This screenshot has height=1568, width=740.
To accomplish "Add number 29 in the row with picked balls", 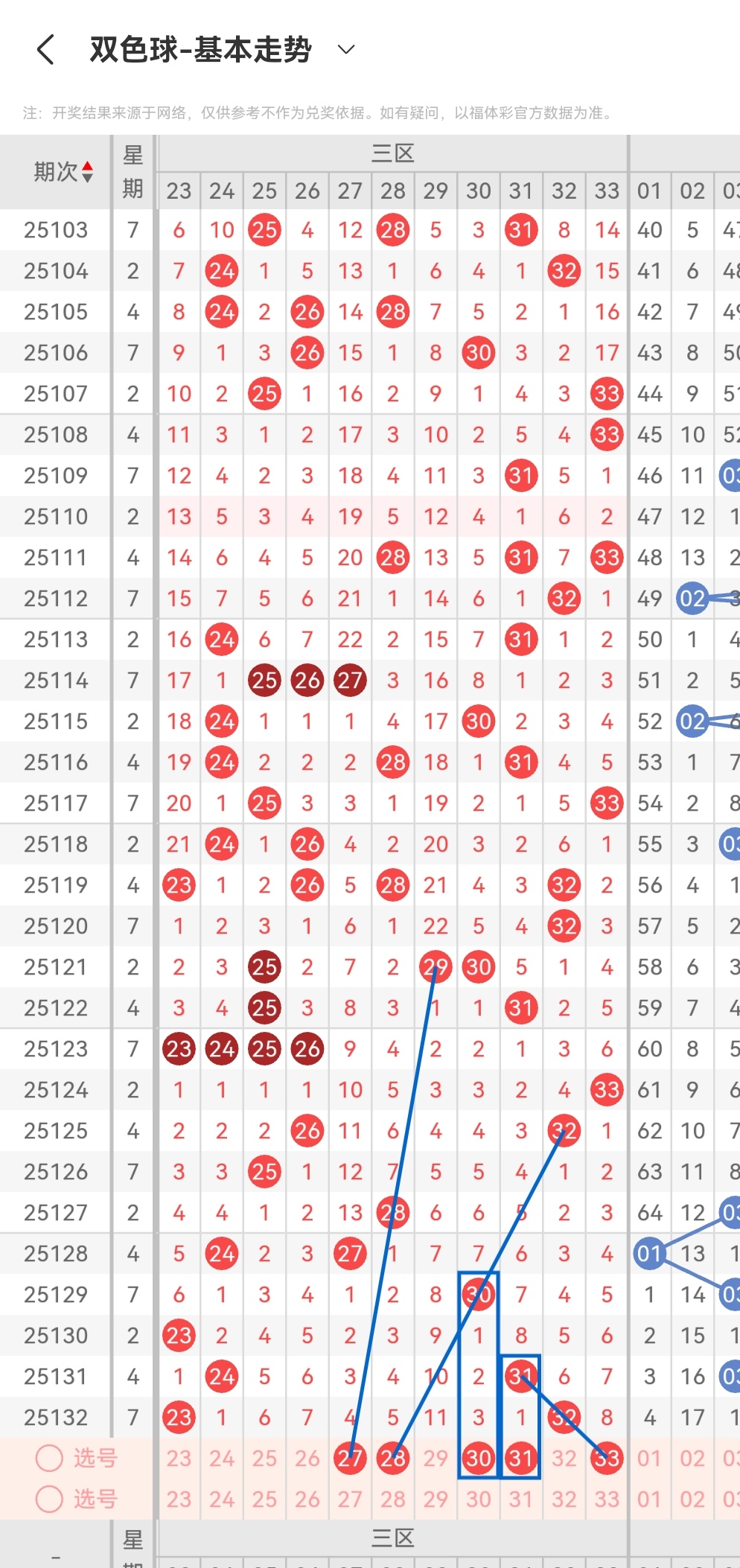I will coord(436,1458).
